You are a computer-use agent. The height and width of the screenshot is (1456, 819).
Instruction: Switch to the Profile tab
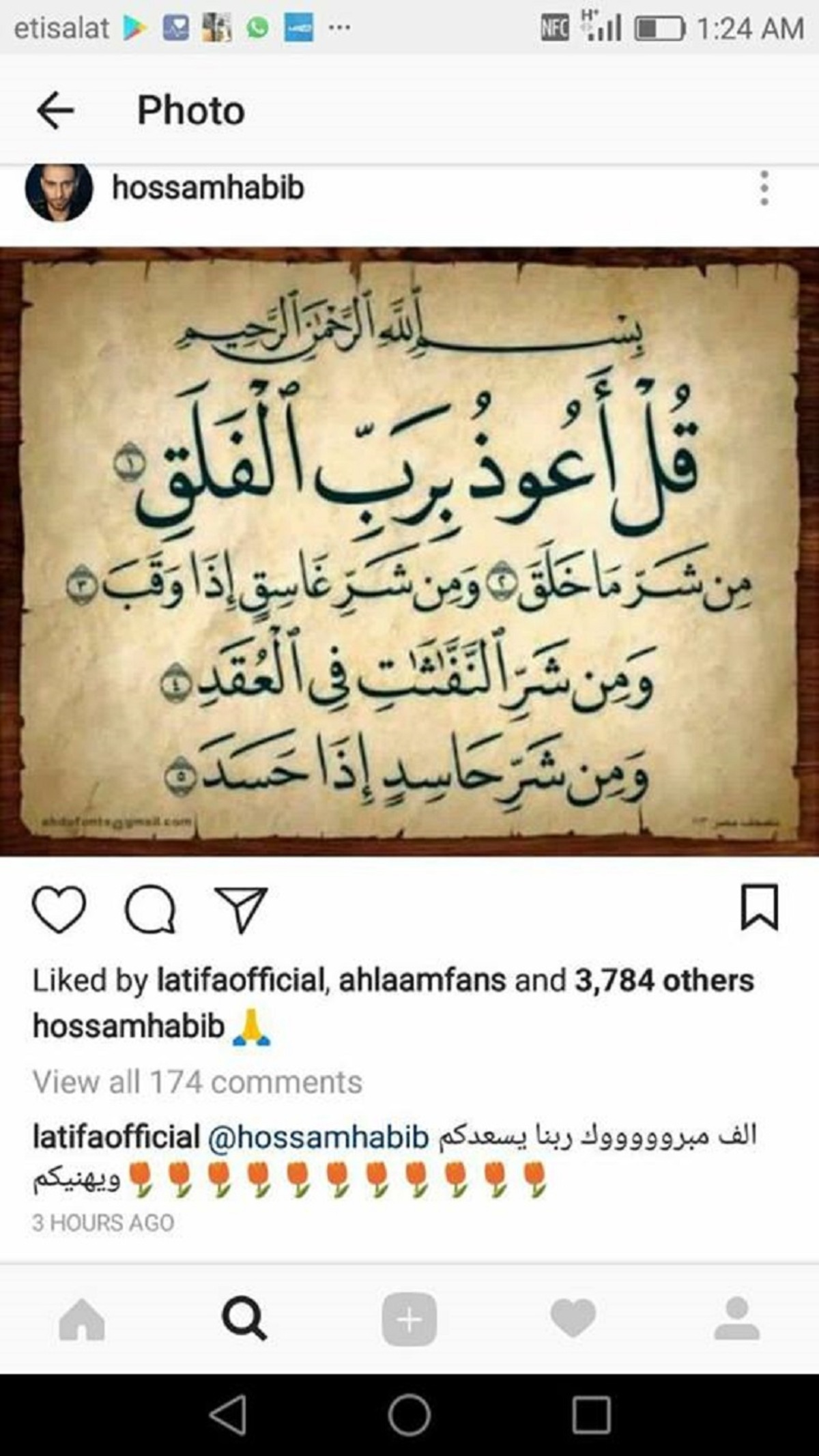point(736,1318)
